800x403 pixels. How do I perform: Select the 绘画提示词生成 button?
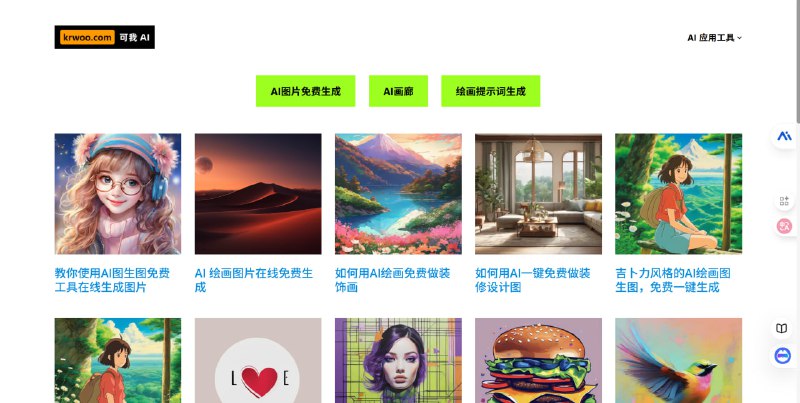tap(490, 91)
